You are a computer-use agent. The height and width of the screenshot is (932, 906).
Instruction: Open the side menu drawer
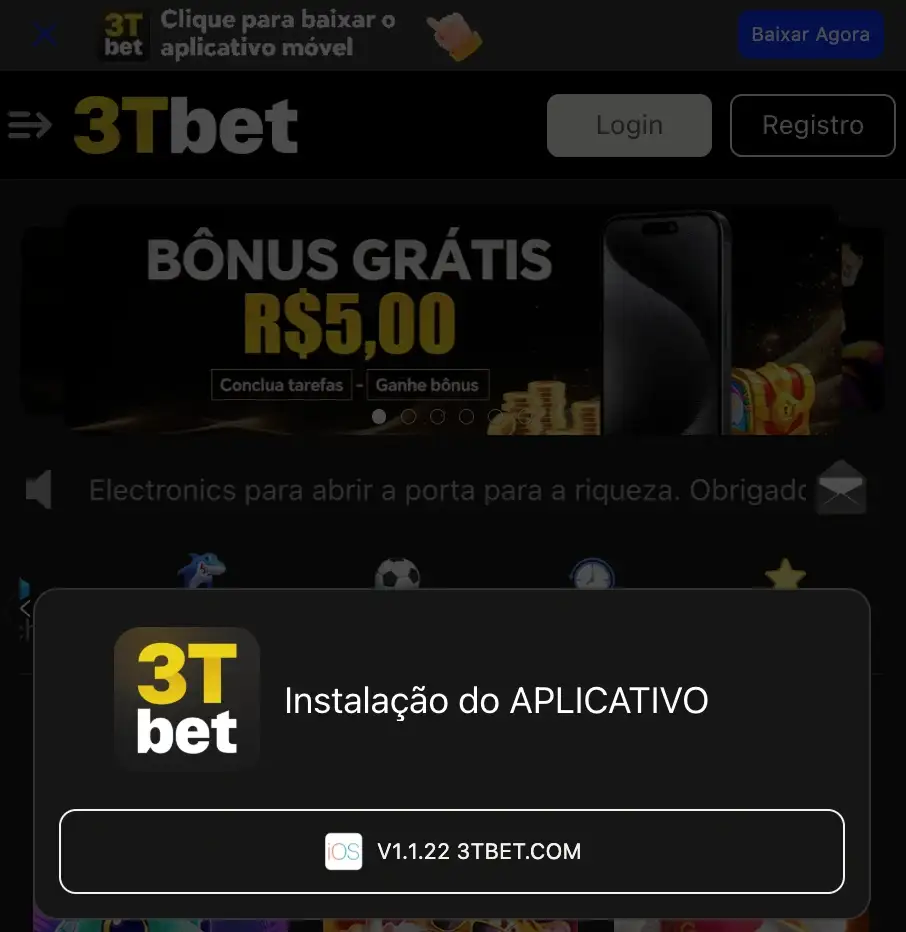30,125
